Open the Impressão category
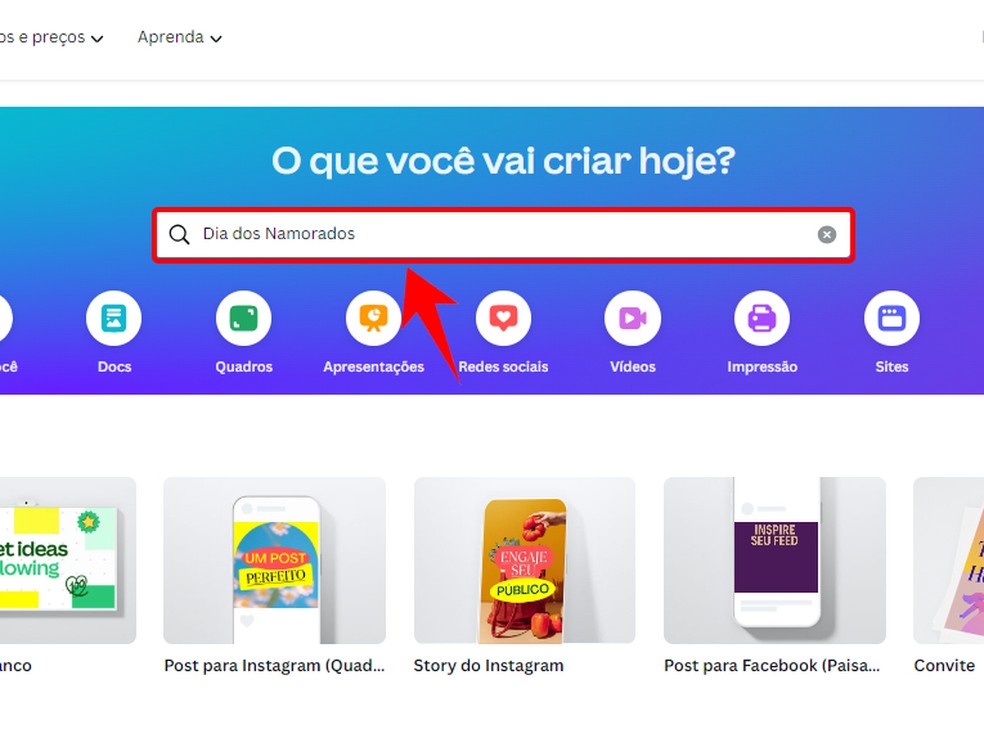The width and height of the screenshot is (984, 729). click(x=762, y=320)
